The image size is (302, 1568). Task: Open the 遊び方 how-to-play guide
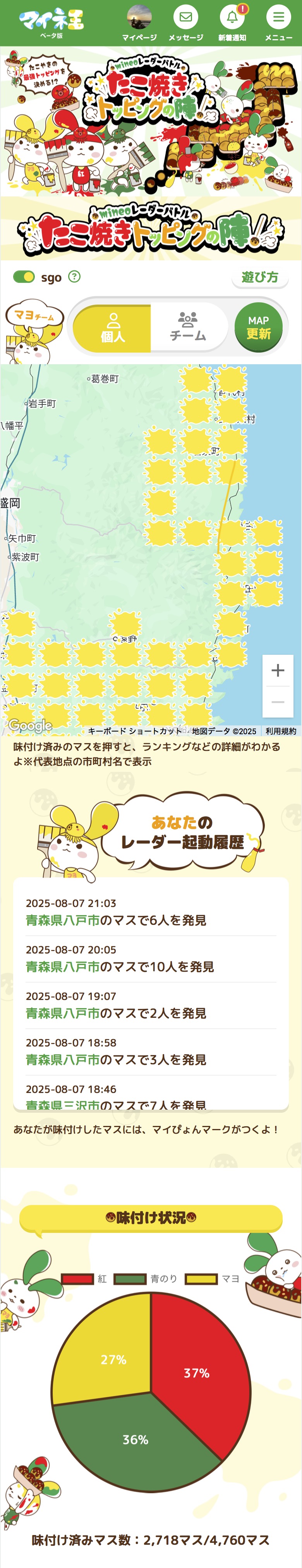(259, 277)
